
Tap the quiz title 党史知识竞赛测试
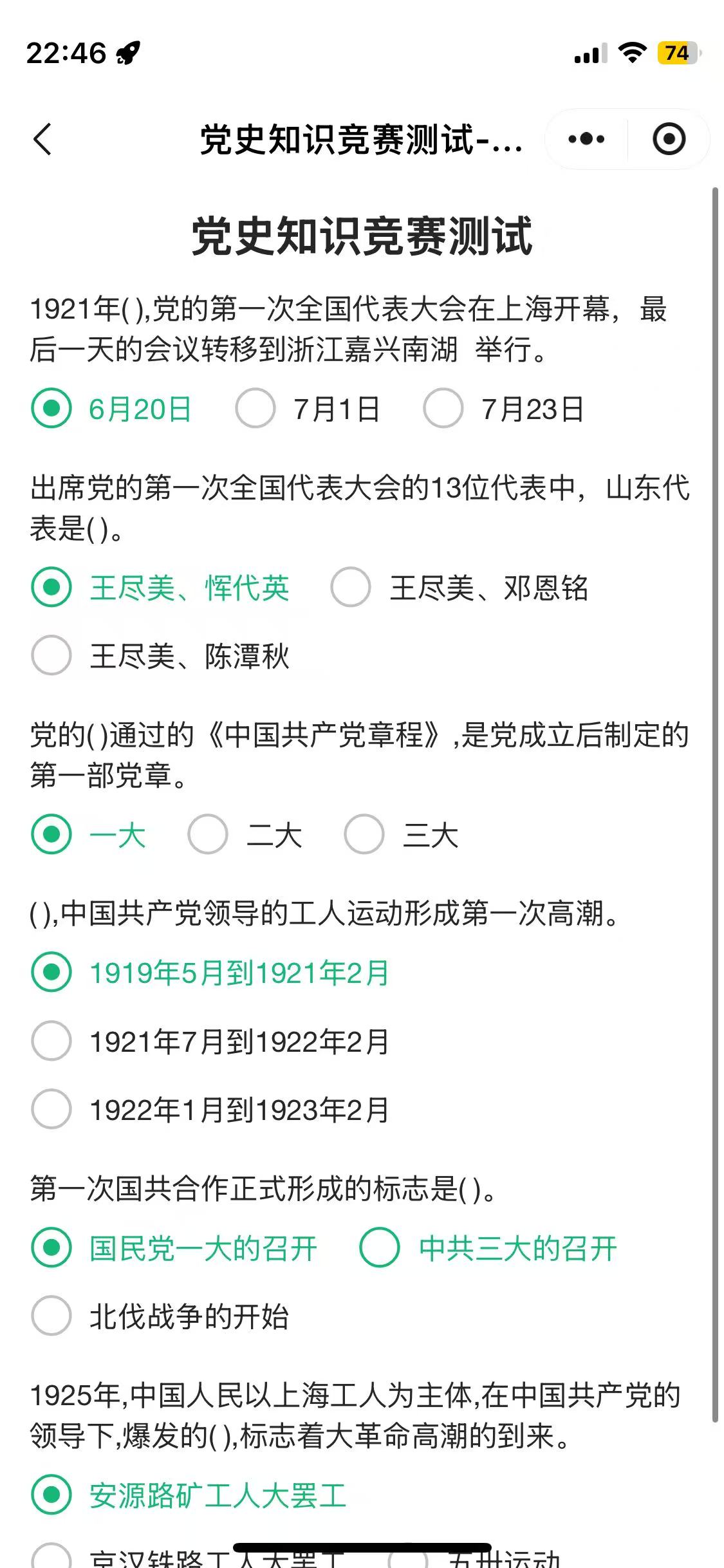[362, 236]
